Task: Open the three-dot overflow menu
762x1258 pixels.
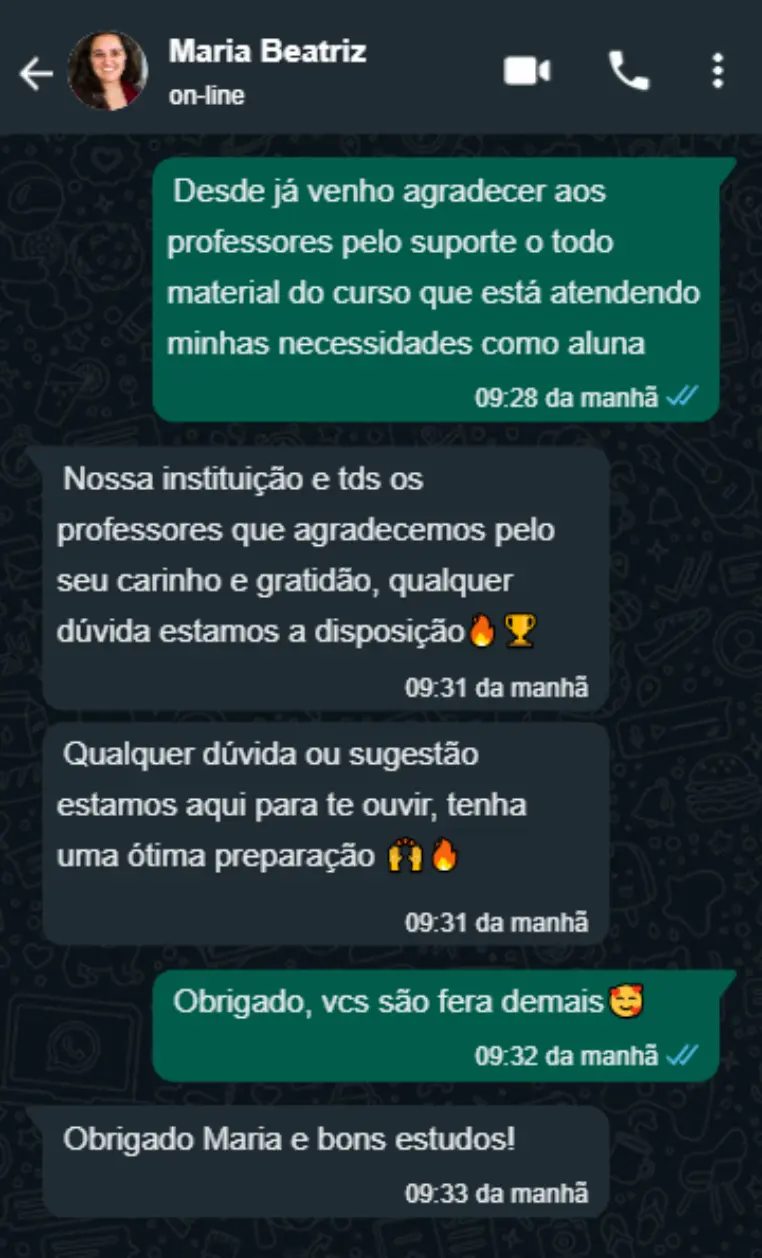Action: pyautogui.click(x=717, y=71)
